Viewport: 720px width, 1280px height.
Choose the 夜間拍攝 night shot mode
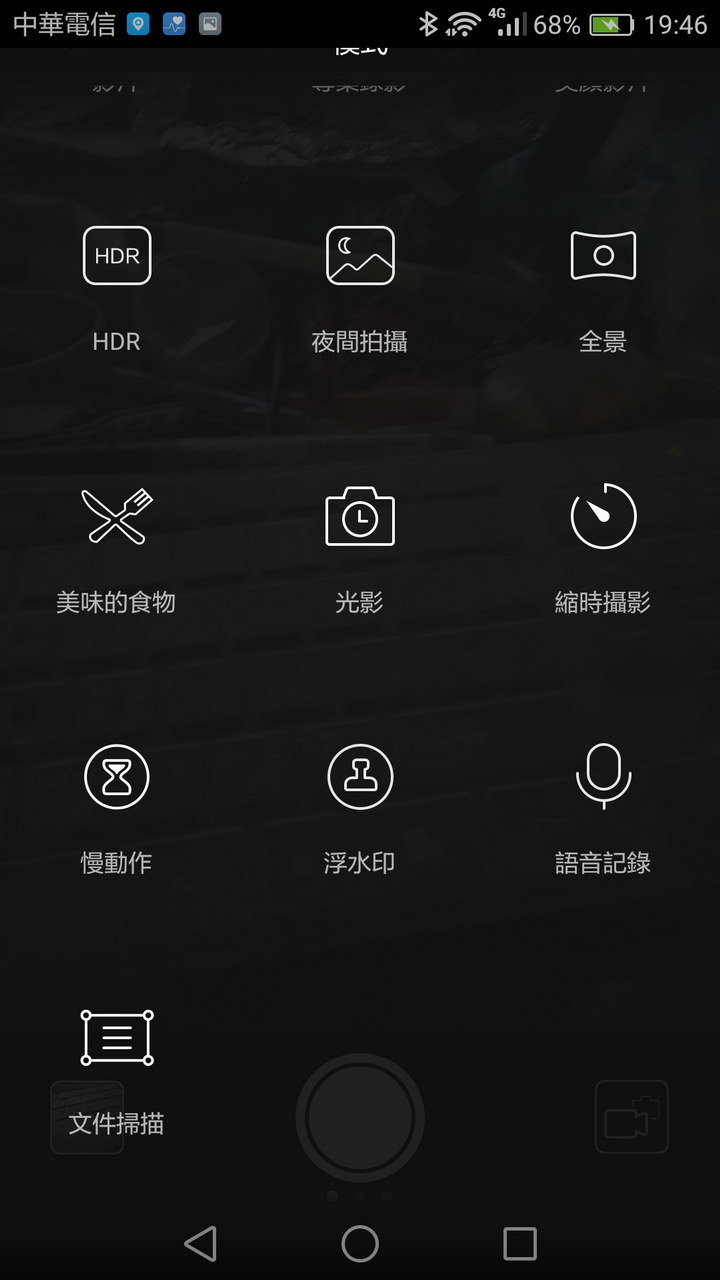point(360,256)
